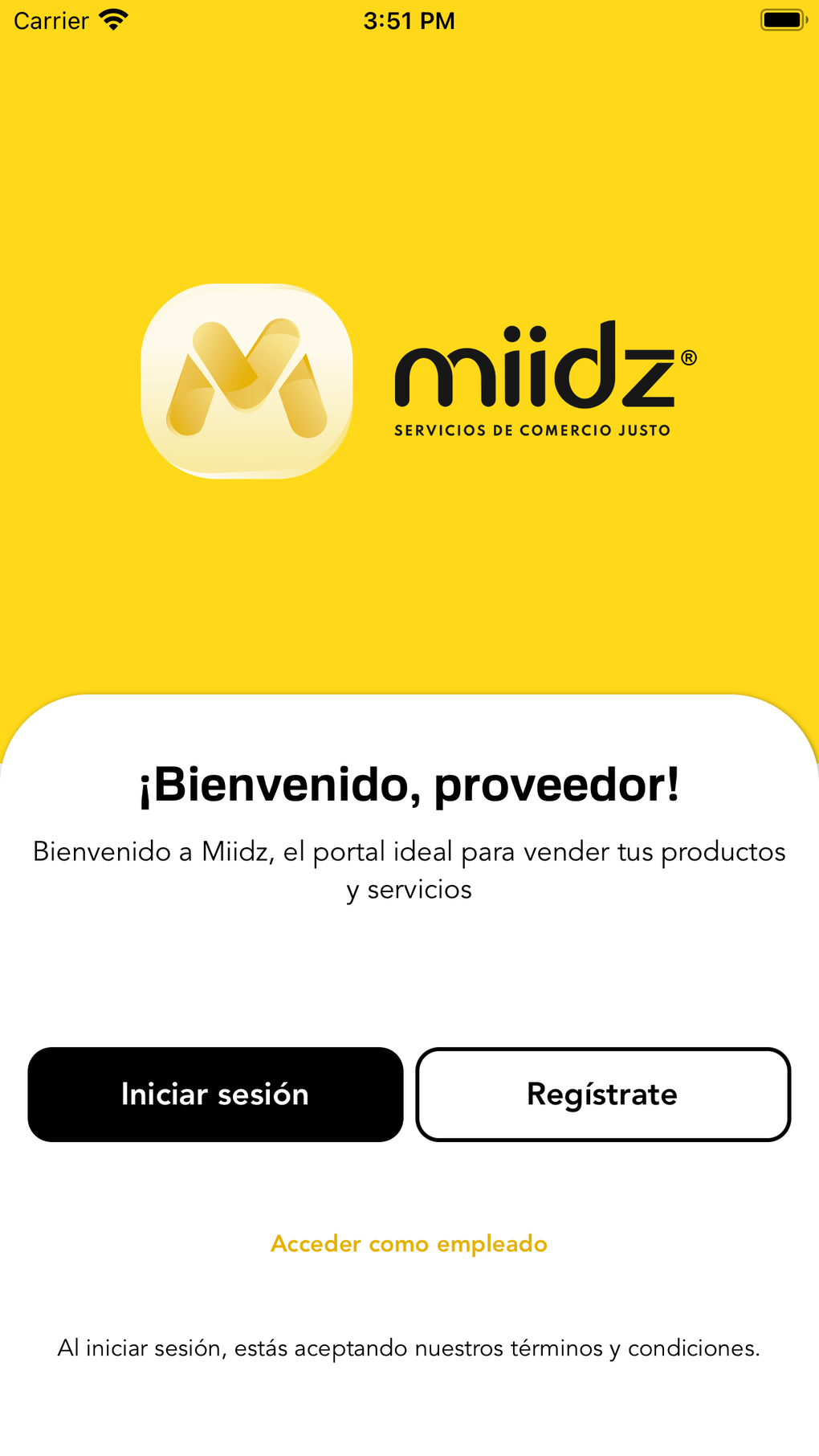The width and height of the screenshot is (819, 1456).
Task: Open the Regístrate sign-up button
Action: coord(603,1094)
